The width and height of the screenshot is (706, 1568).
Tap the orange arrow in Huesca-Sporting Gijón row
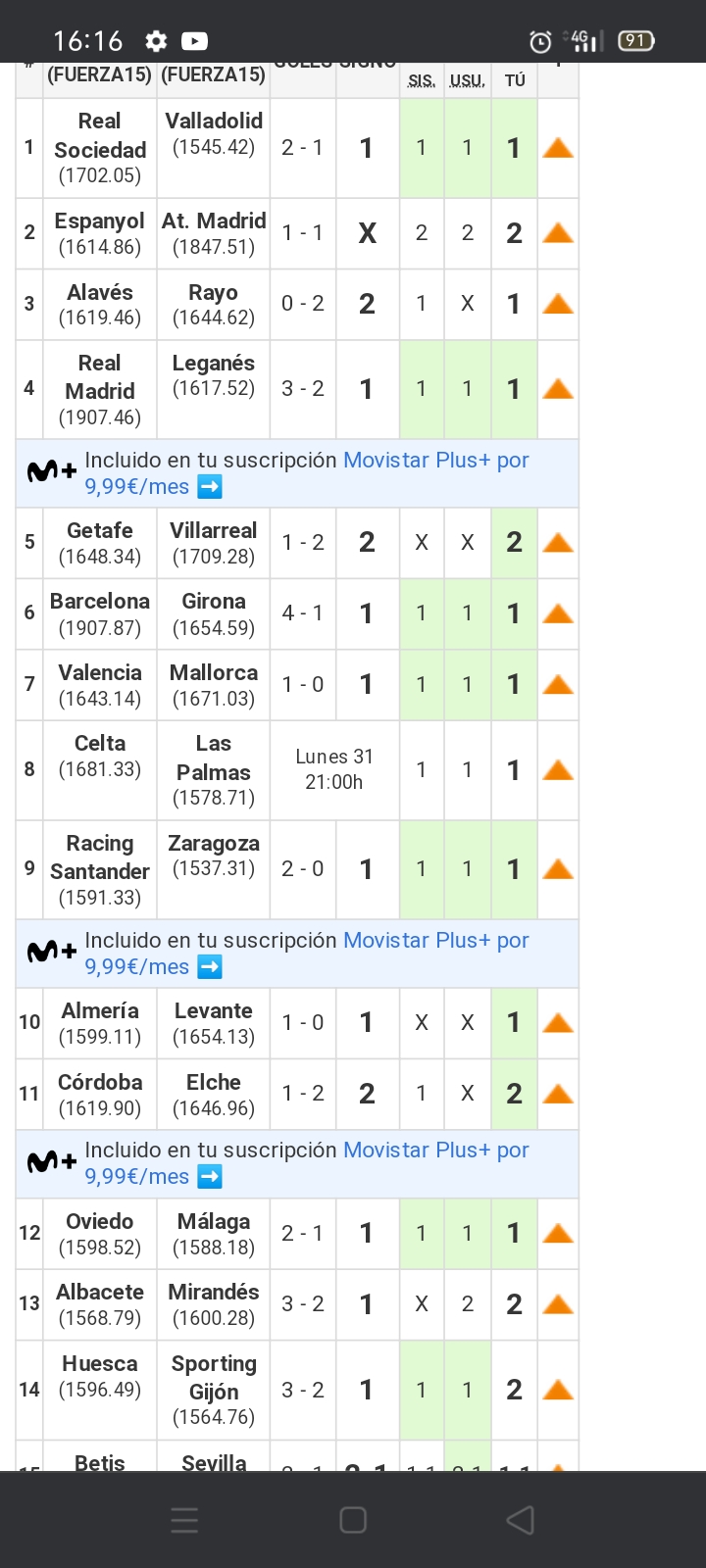[x=557, y=1391]
